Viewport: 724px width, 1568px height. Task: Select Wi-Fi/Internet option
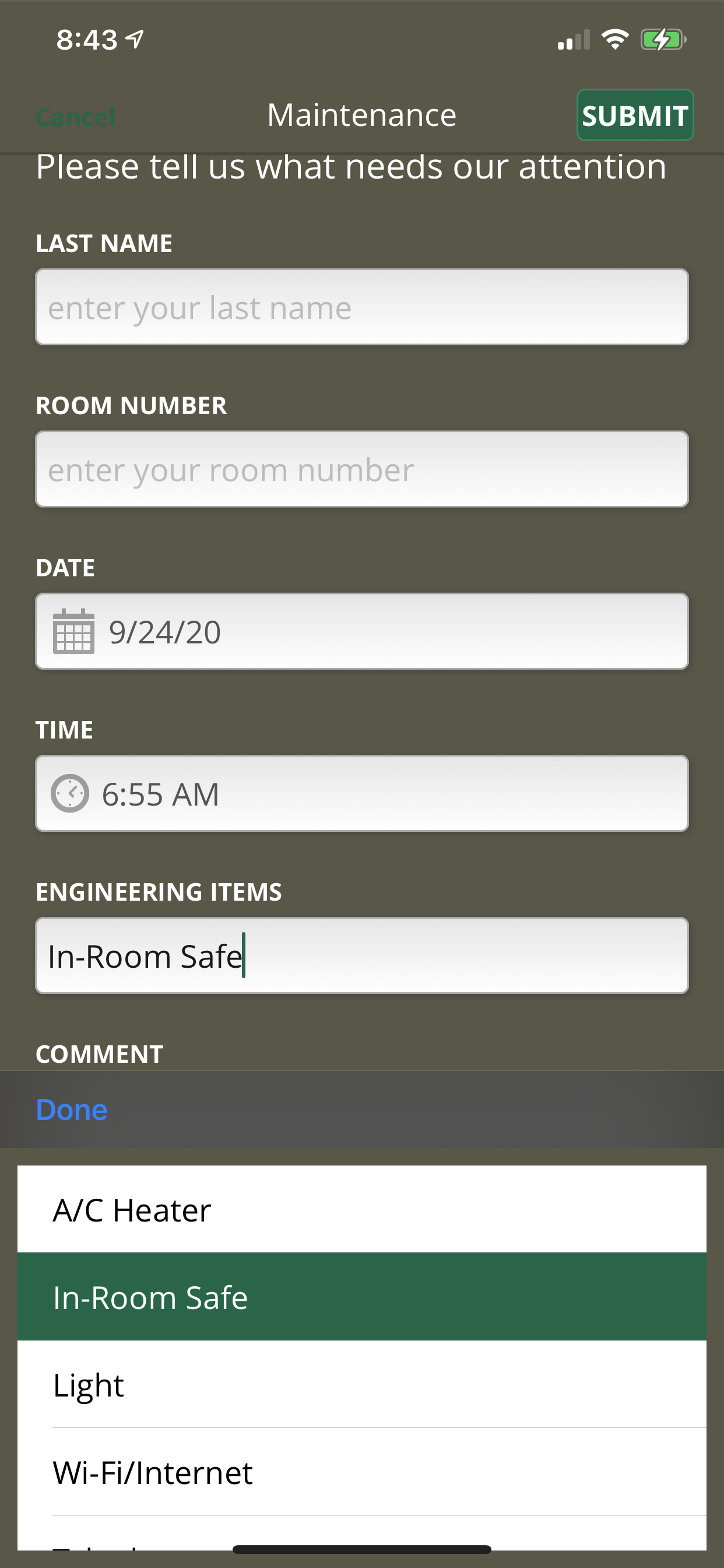tap(362, 1472)
